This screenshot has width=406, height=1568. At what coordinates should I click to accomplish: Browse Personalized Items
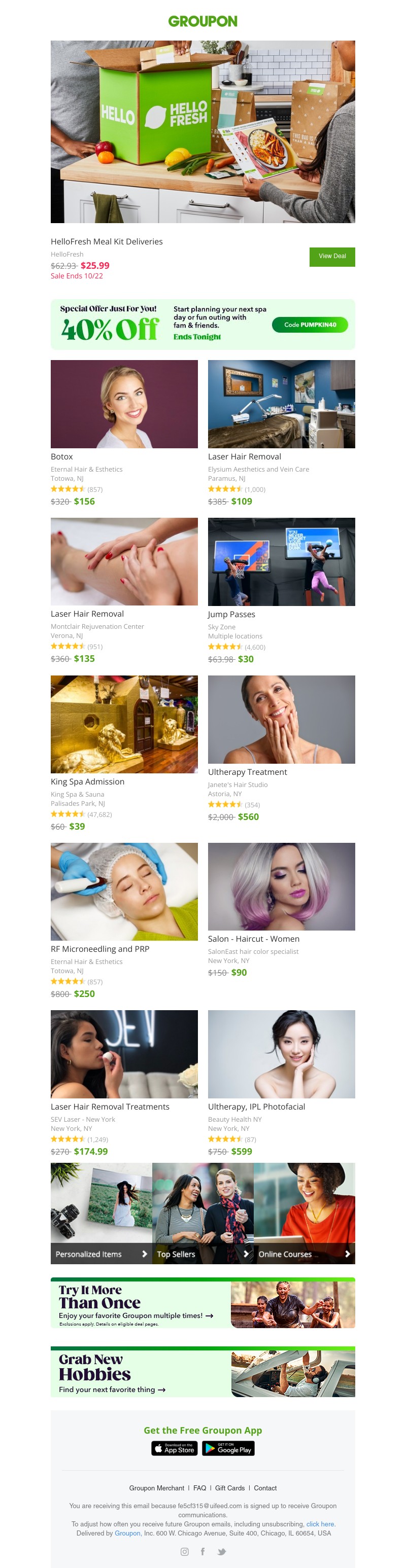101,1254
